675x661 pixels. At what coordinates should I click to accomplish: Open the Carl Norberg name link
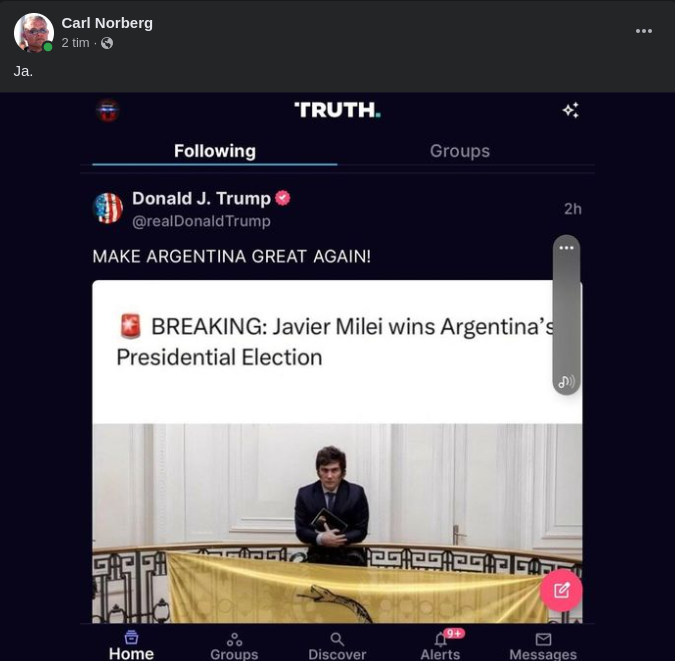(x=107, y=23)
